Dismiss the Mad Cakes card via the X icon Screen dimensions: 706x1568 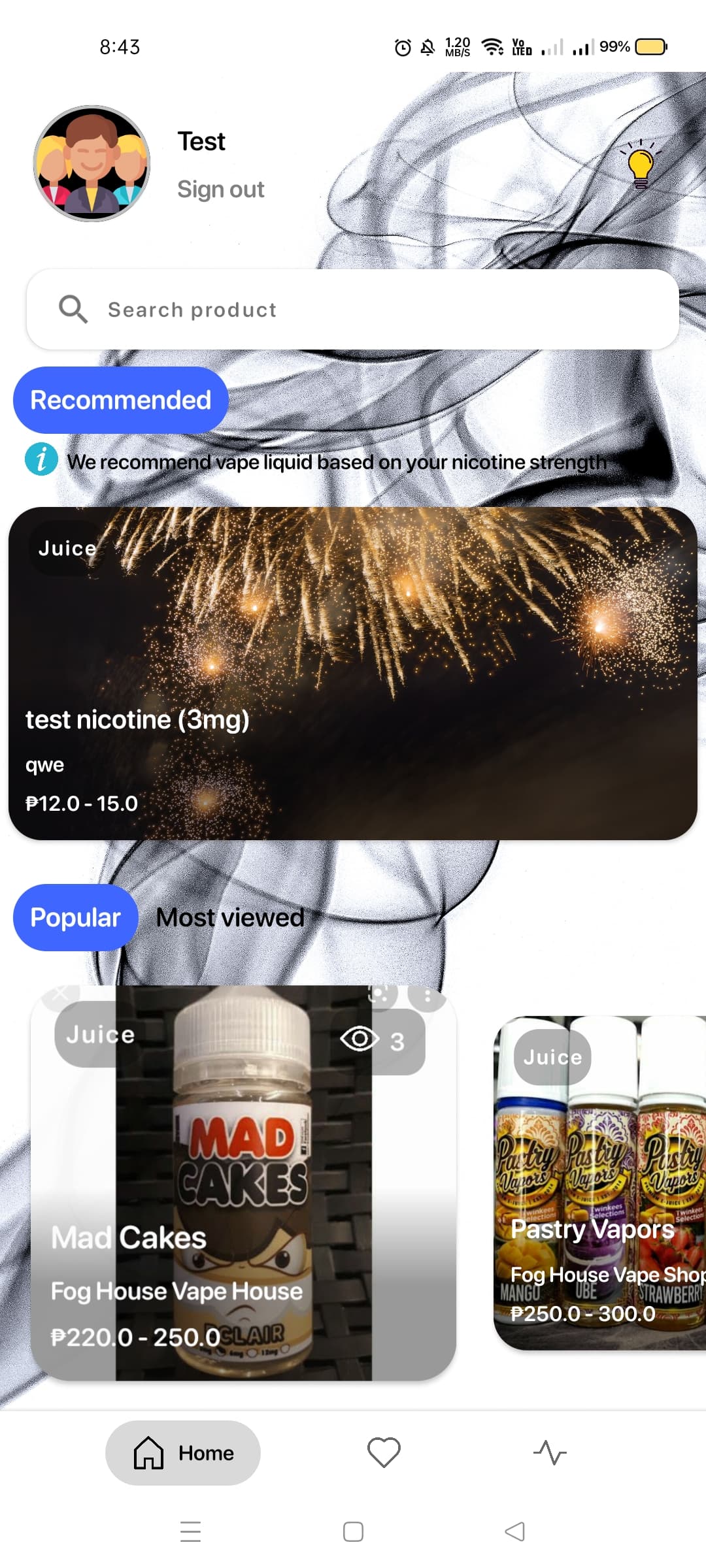59,993
